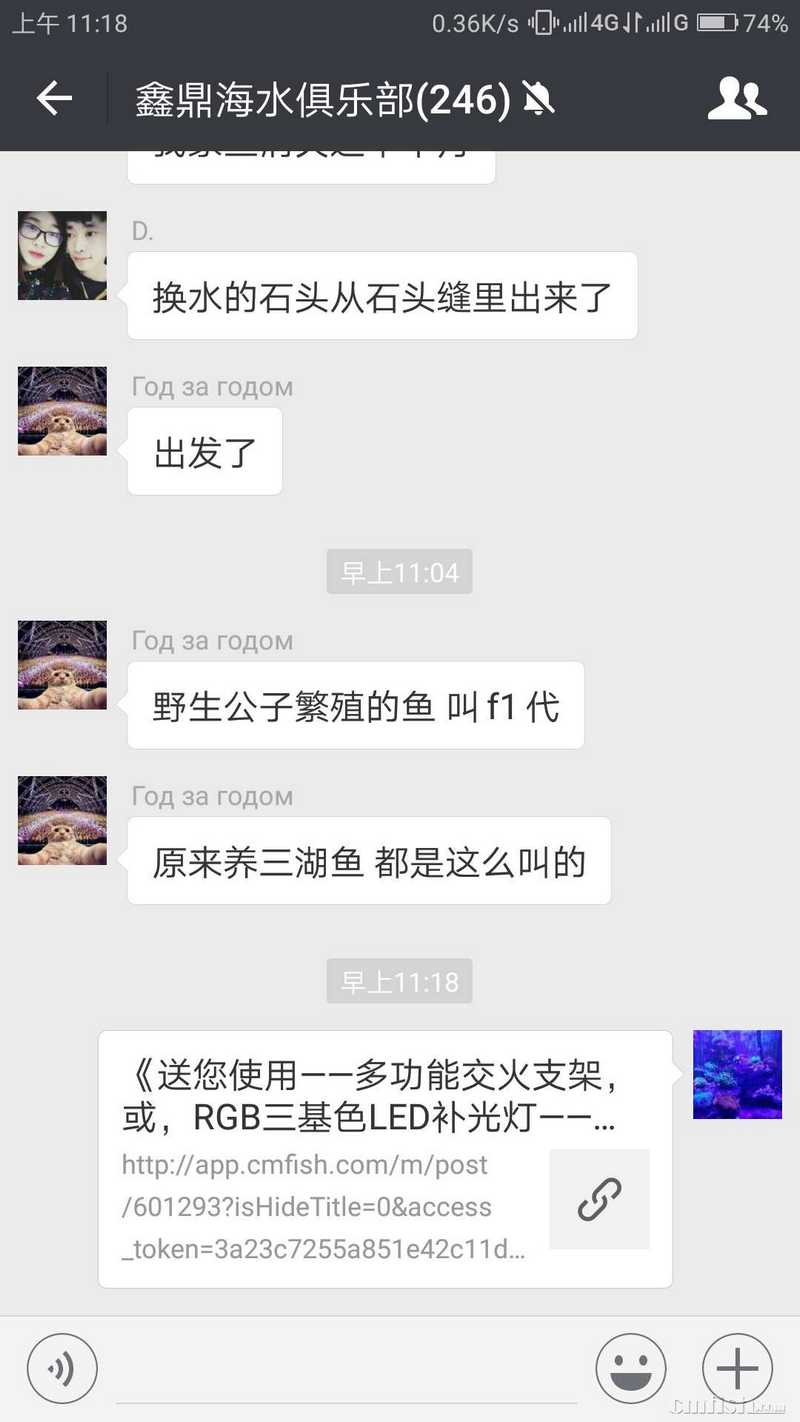Screen dimensions: 800x1422
Task: Open the emoji picker
Action: pyautogui.click(x=630, y=1369)
